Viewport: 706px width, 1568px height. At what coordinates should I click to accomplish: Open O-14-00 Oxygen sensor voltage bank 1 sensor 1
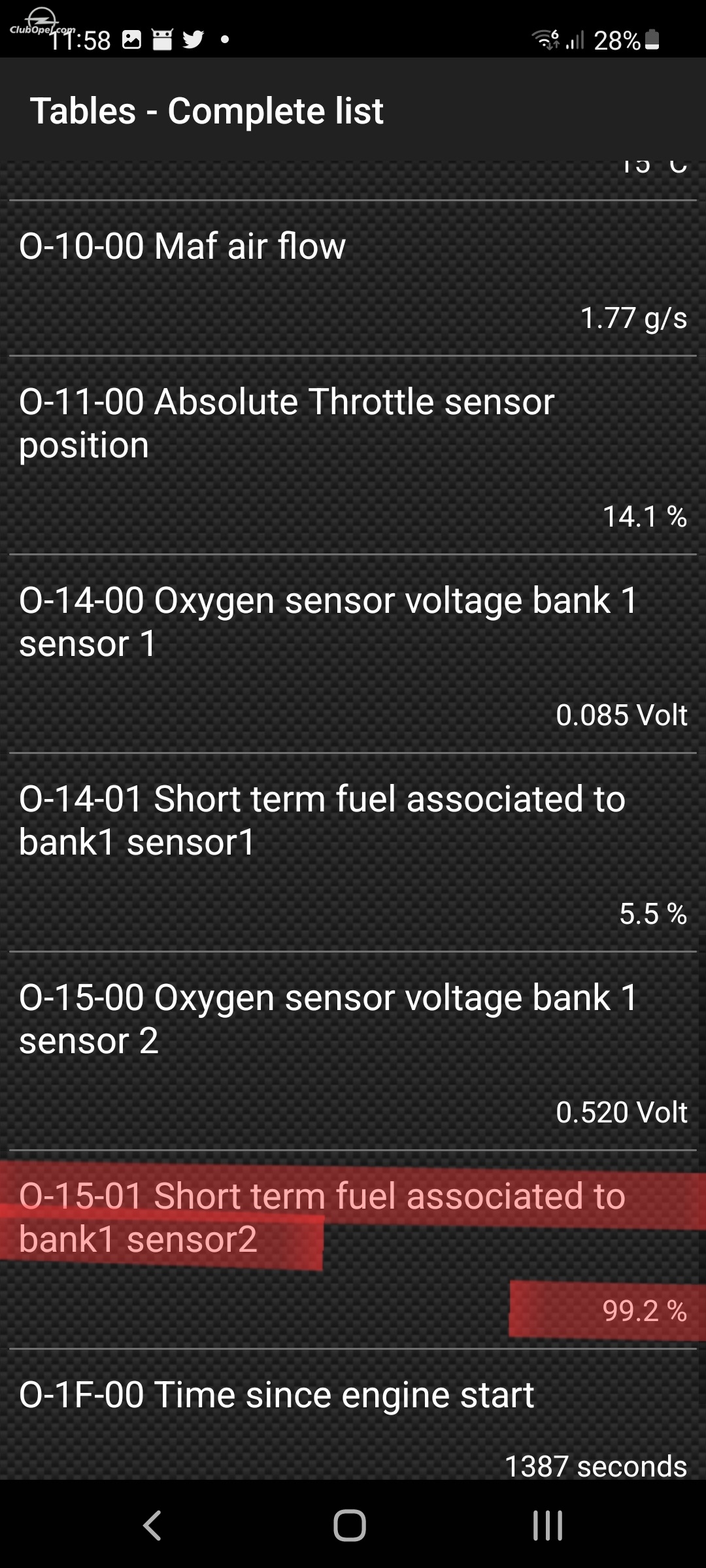[x=353, y=654]
